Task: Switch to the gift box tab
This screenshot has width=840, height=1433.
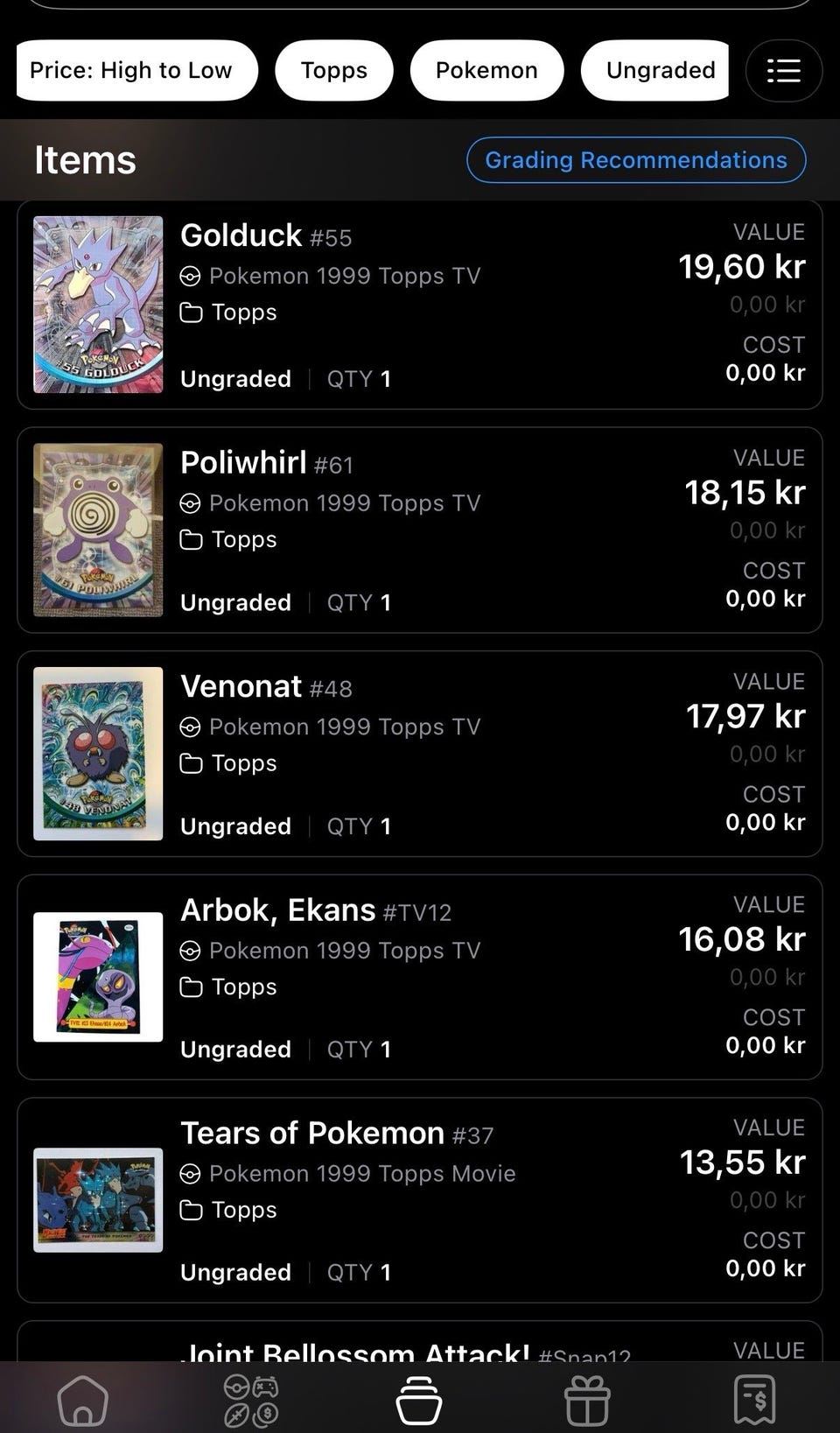Action: (x=587, y=1399)
